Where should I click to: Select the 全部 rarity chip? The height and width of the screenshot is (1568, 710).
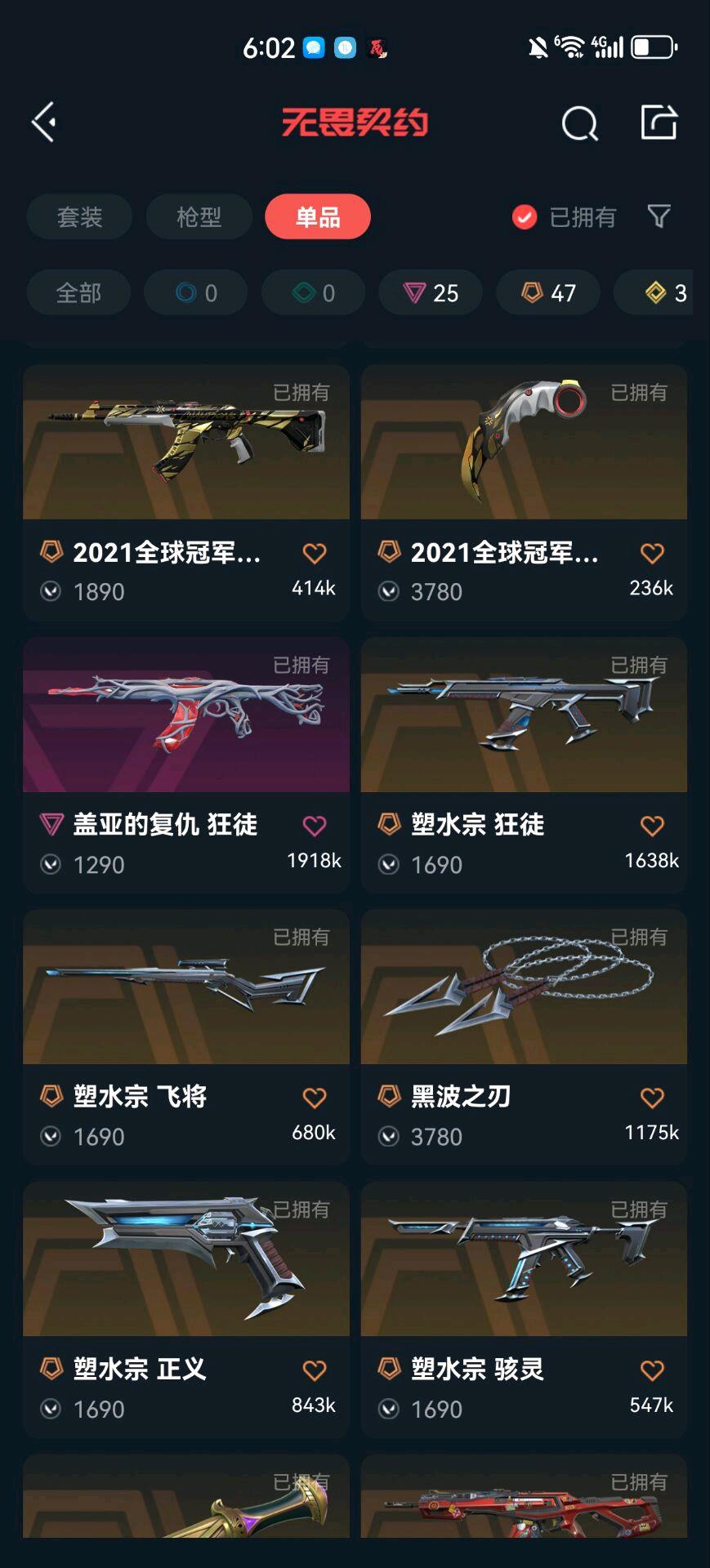point(78,293)
